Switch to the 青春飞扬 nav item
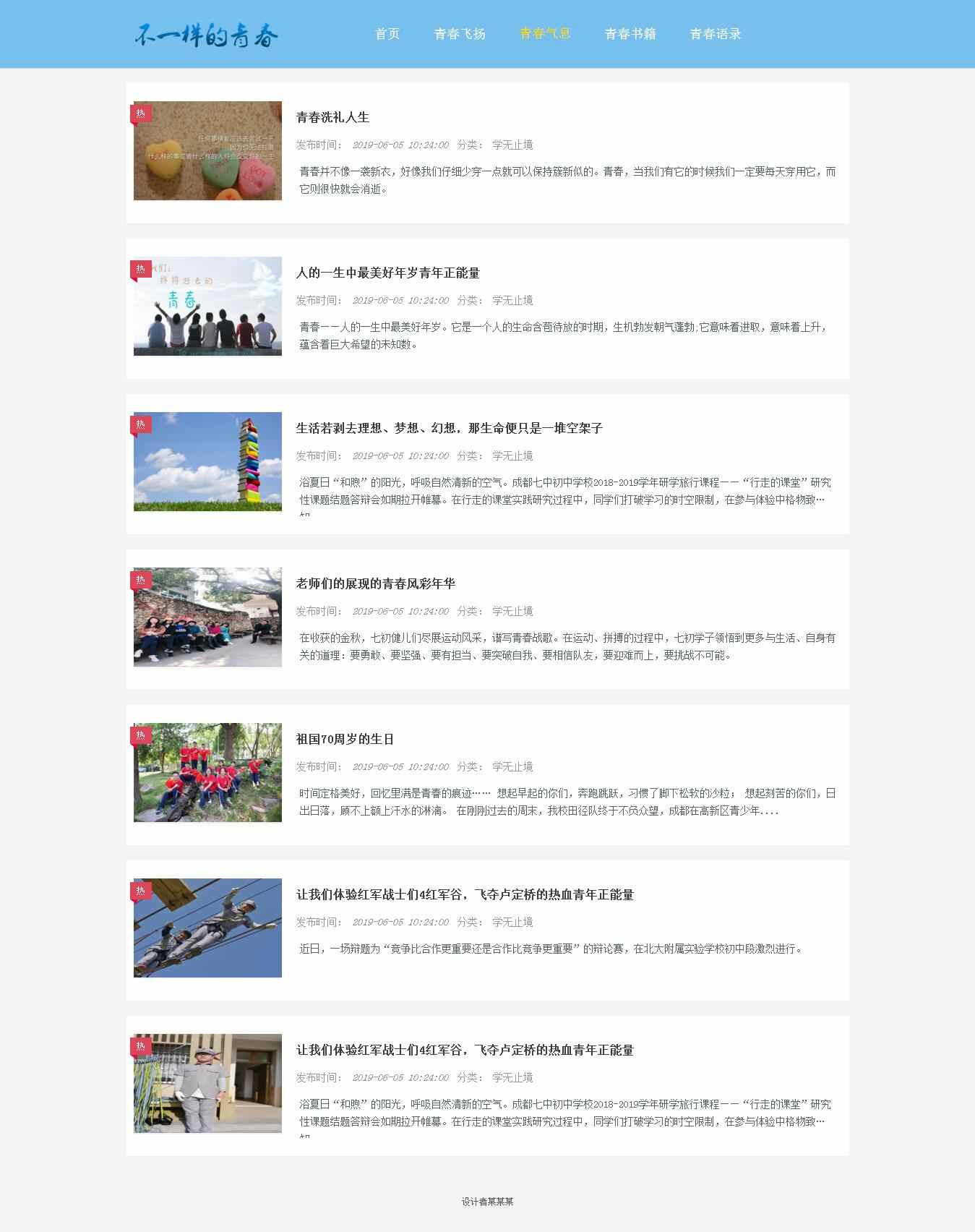Viewport: 975px width, 1232px height. tap(460, 34)
